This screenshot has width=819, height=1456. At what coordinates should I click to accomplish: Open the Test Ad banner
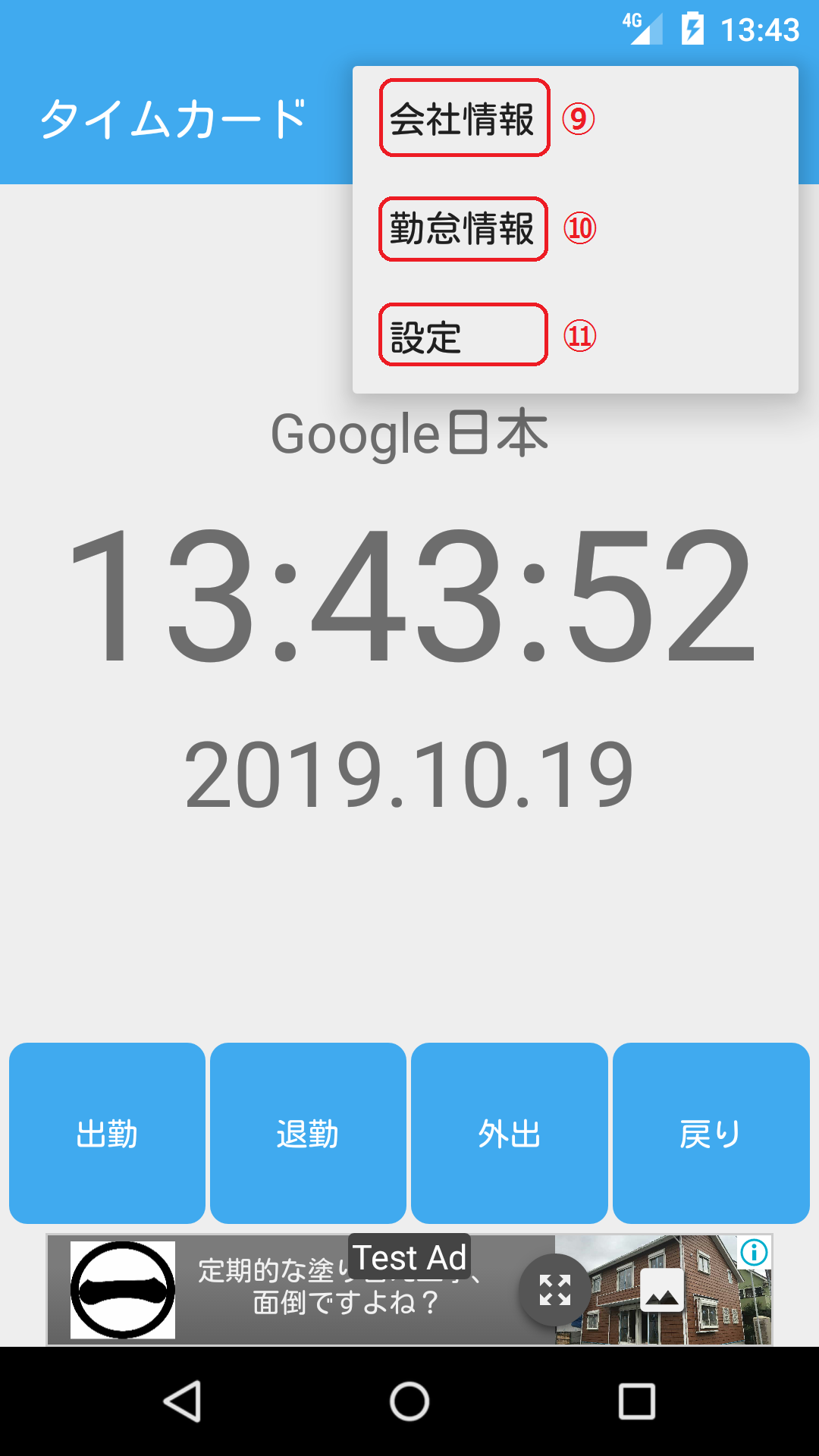[x=341, y=1291]
